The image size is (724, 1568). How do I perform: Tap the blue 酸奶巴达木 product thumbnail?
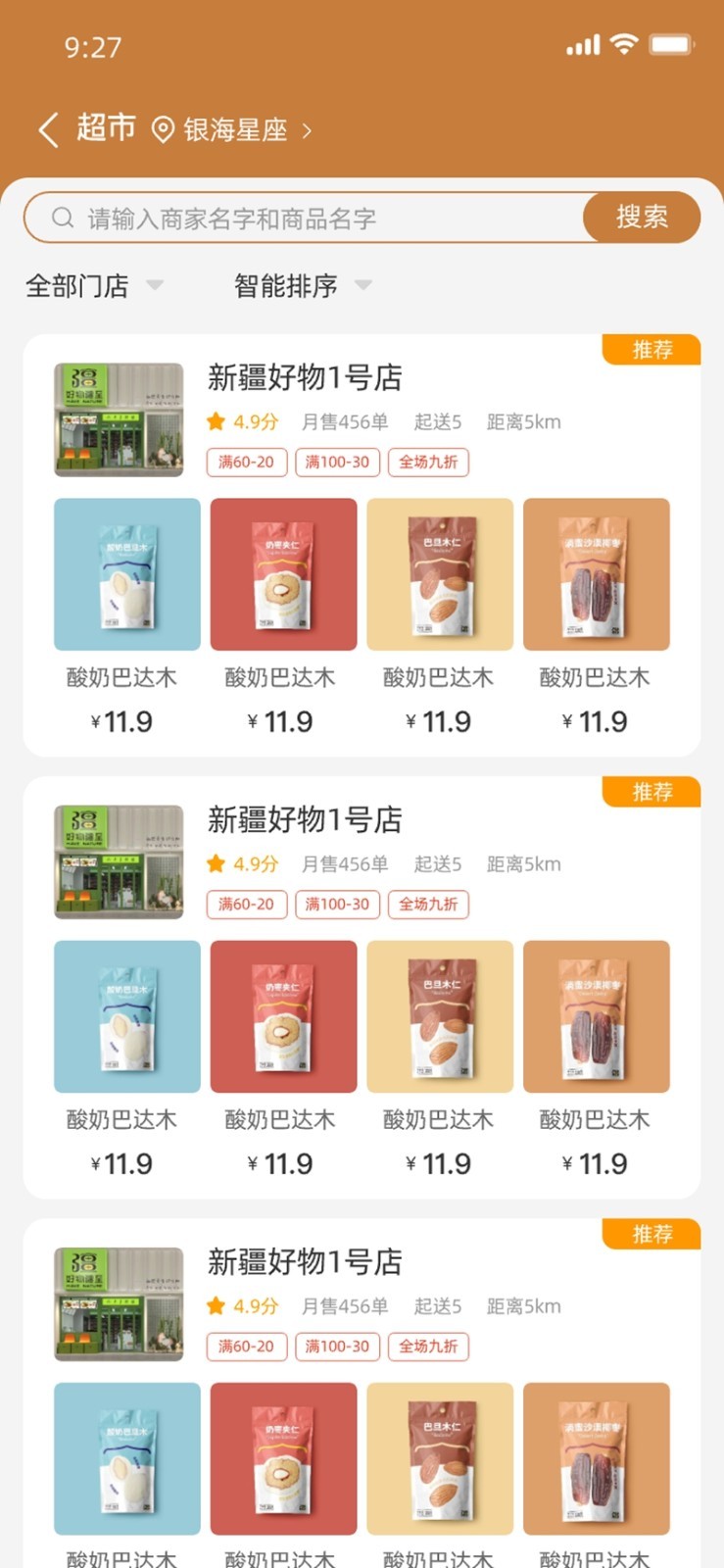(126, 573)
